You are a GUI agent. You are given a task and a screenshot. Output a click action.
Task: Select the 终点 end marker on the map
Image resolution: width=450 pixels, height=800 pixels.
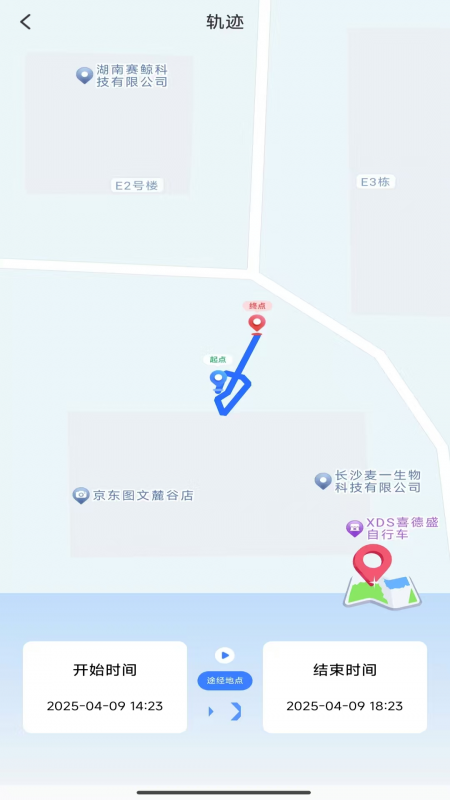click(x=257, y=324)
